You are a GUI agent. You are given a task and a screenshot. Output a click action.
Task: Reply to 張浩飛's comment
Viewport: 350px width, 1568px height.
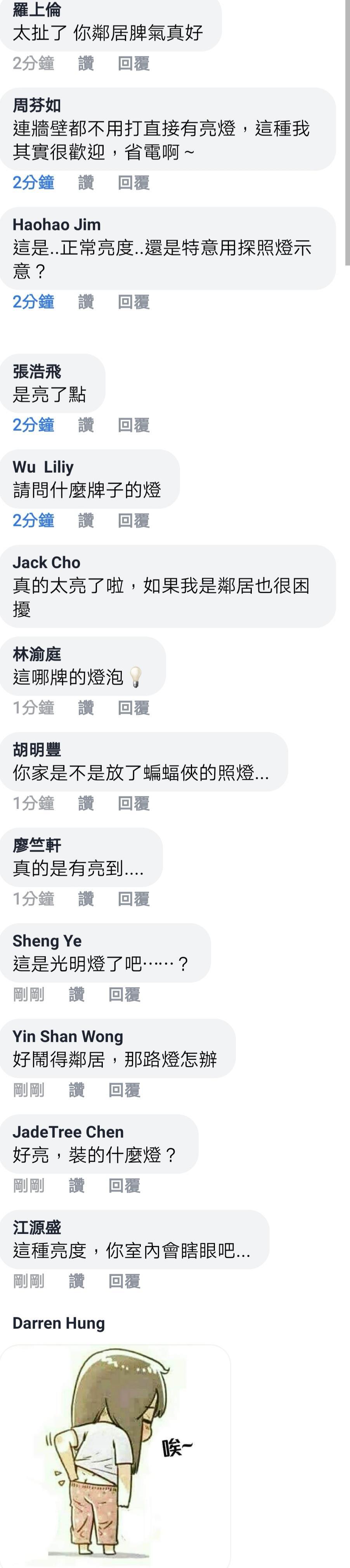point(133,425)
